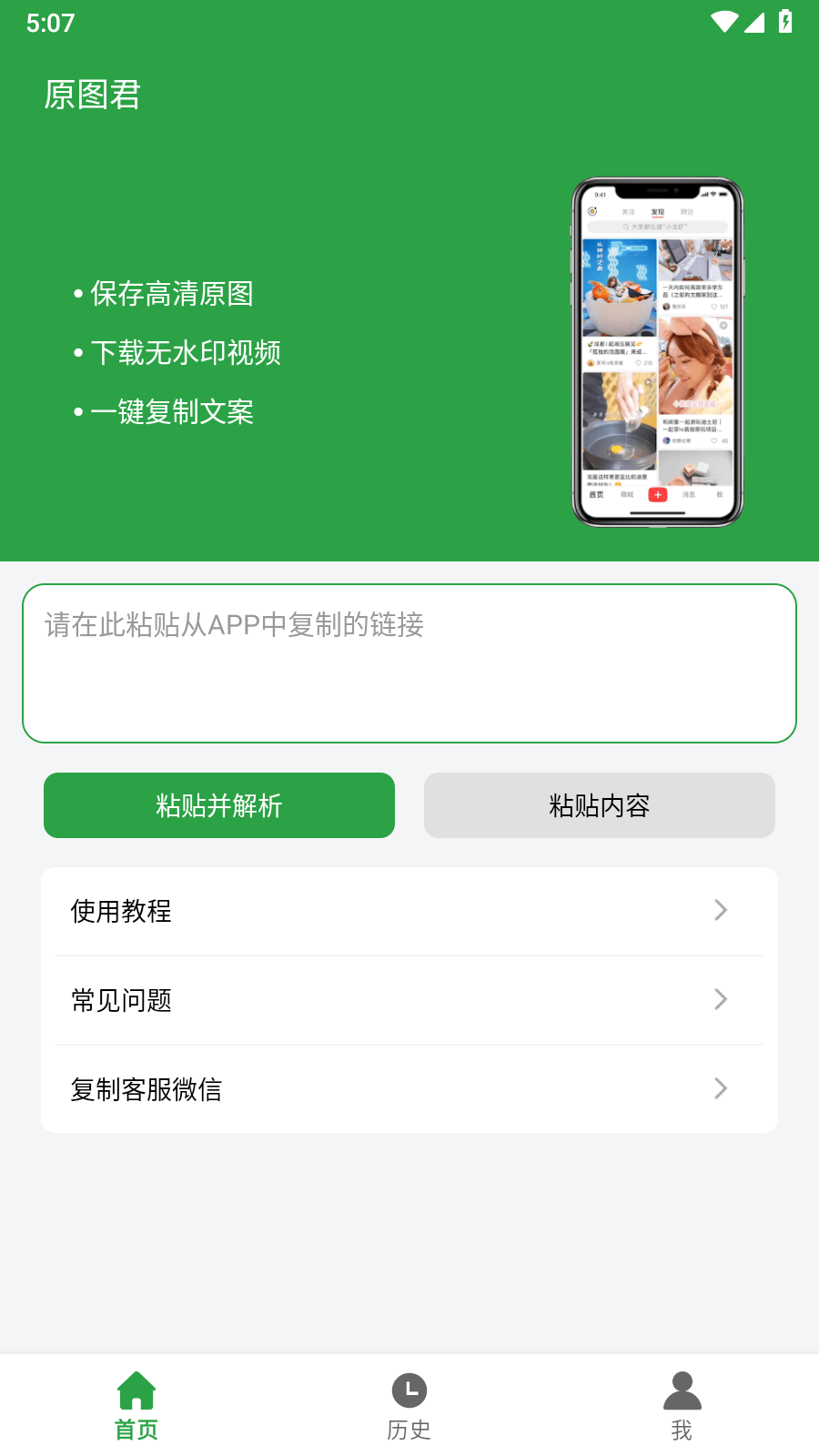Open the 使用教程 row
The image size is (819, 1456).
point(409,911)
